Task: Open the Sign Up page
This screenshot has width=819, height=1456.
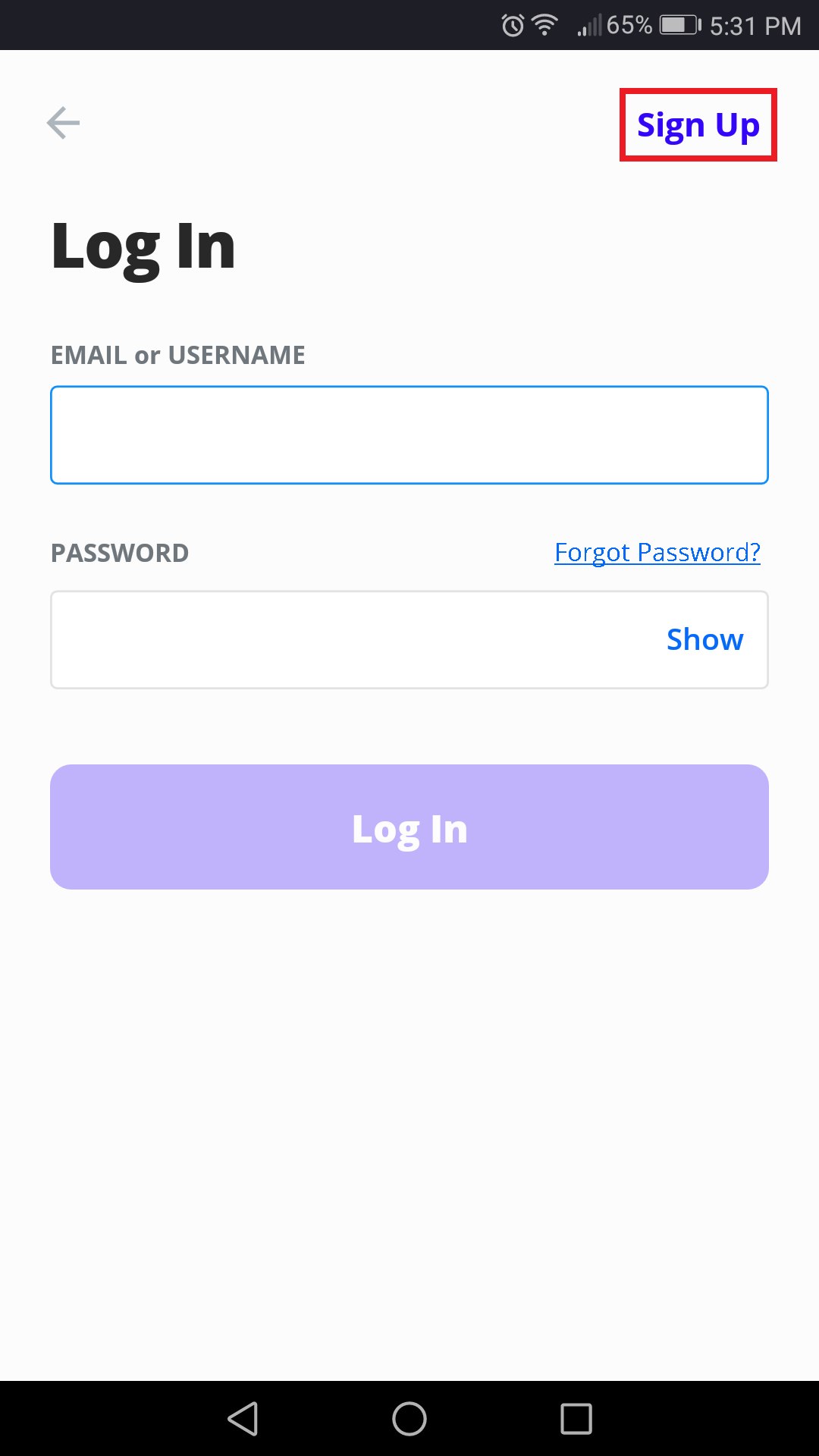Action: coord(698,124)
